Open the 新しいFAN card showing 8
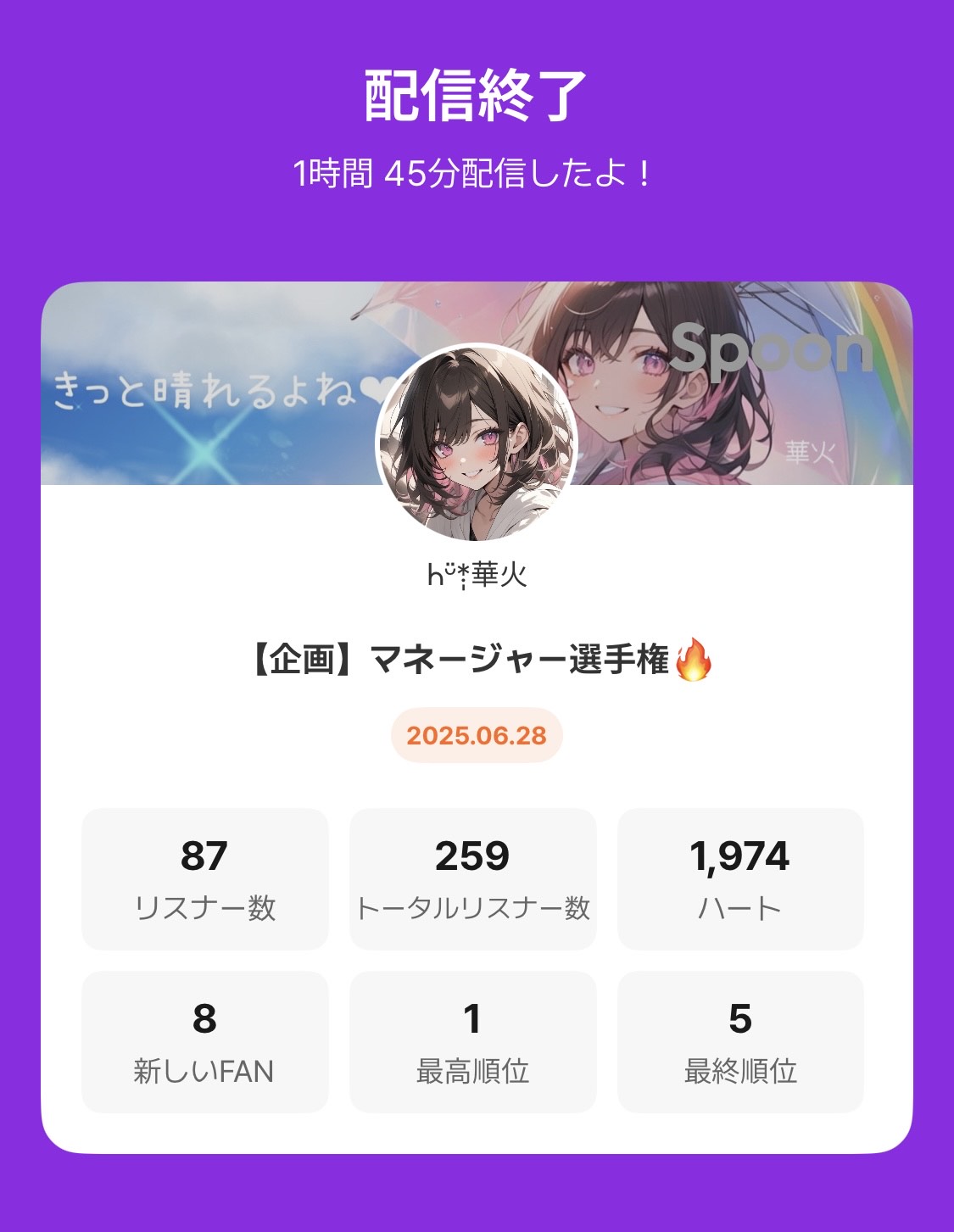Viewport: 954px width, 1232px height. (x=204, y=1041)
